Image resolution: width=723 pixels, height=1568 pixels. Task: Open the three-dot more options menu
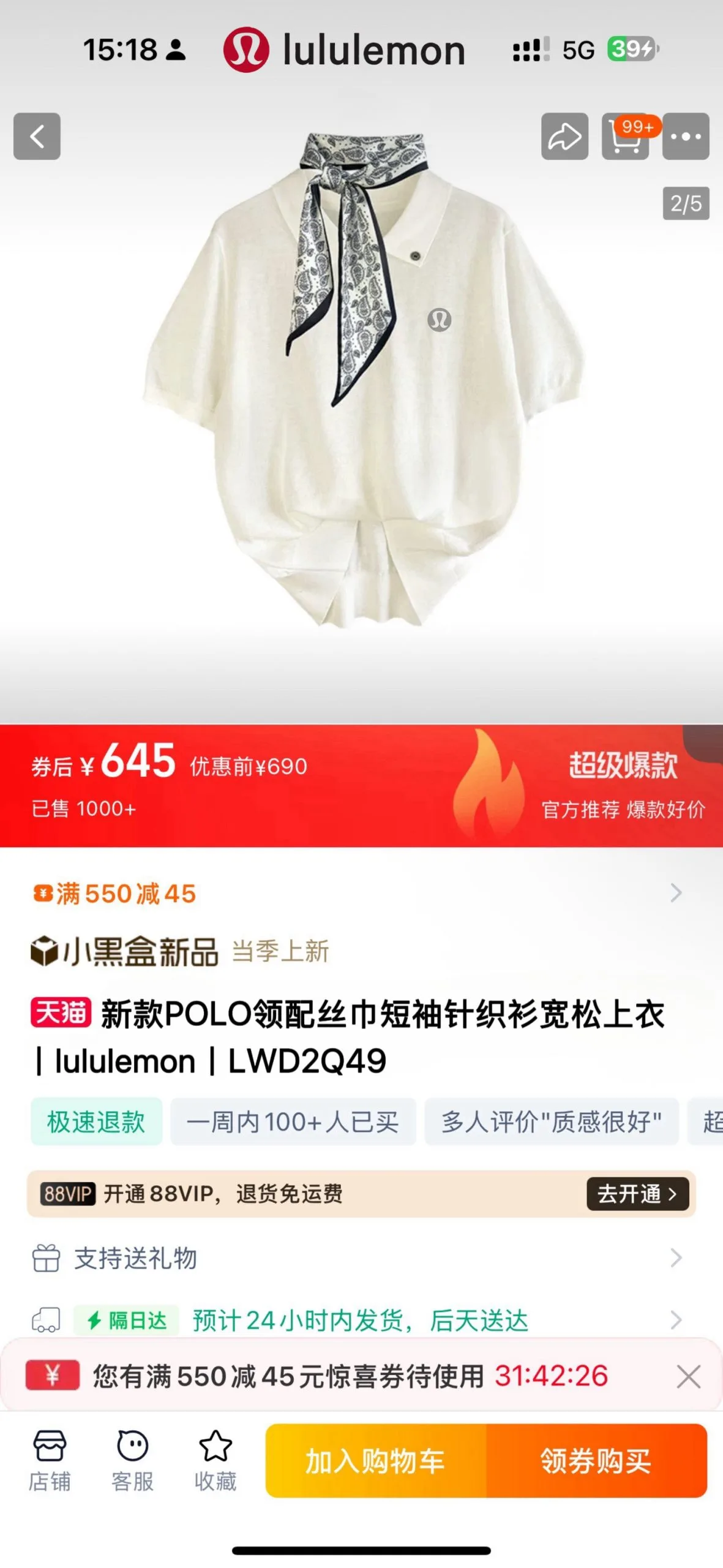(686, 136)
